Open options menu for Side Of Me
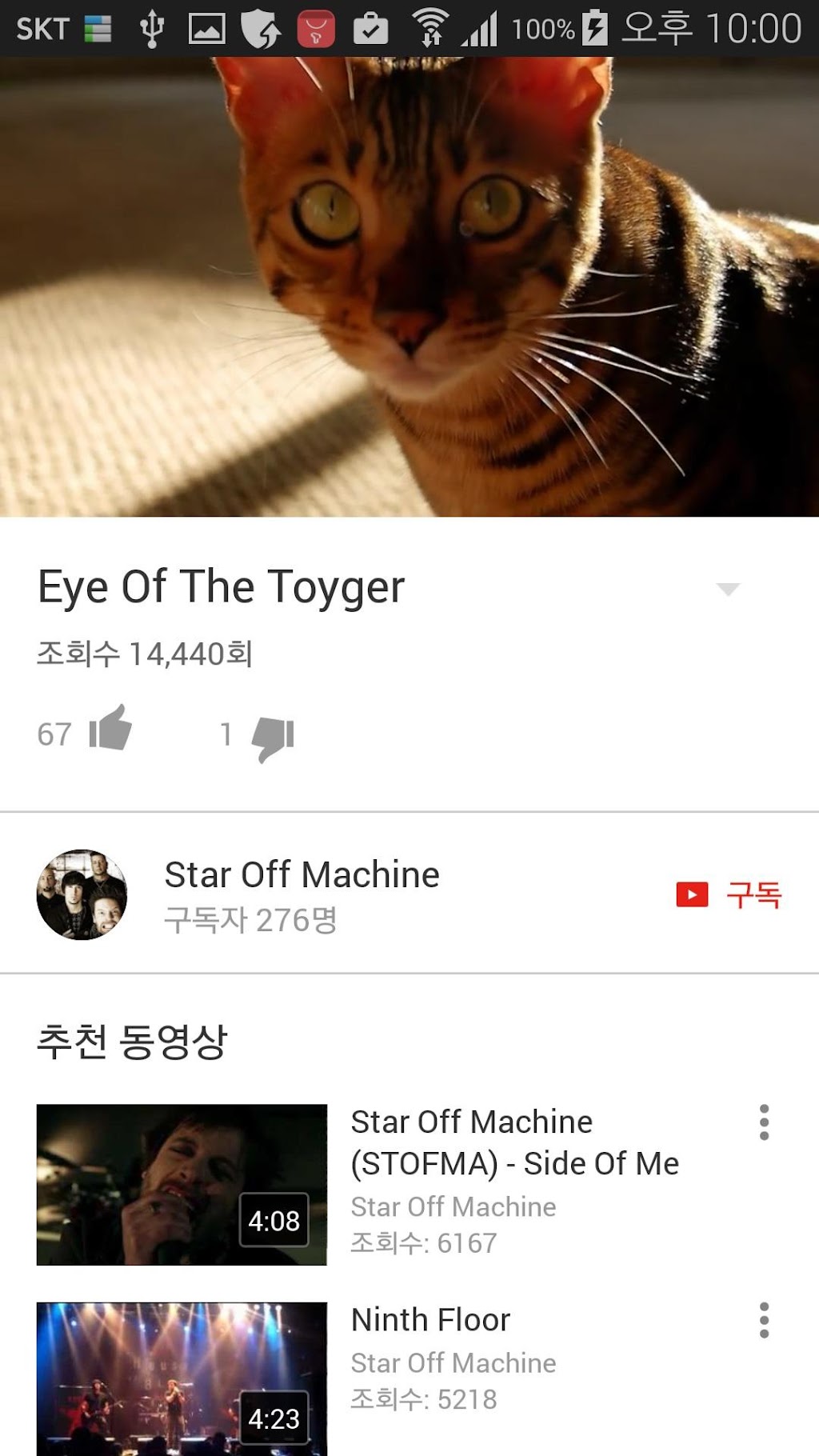This screenshot has width=819, height=1456. click(x=764, y=1122)
